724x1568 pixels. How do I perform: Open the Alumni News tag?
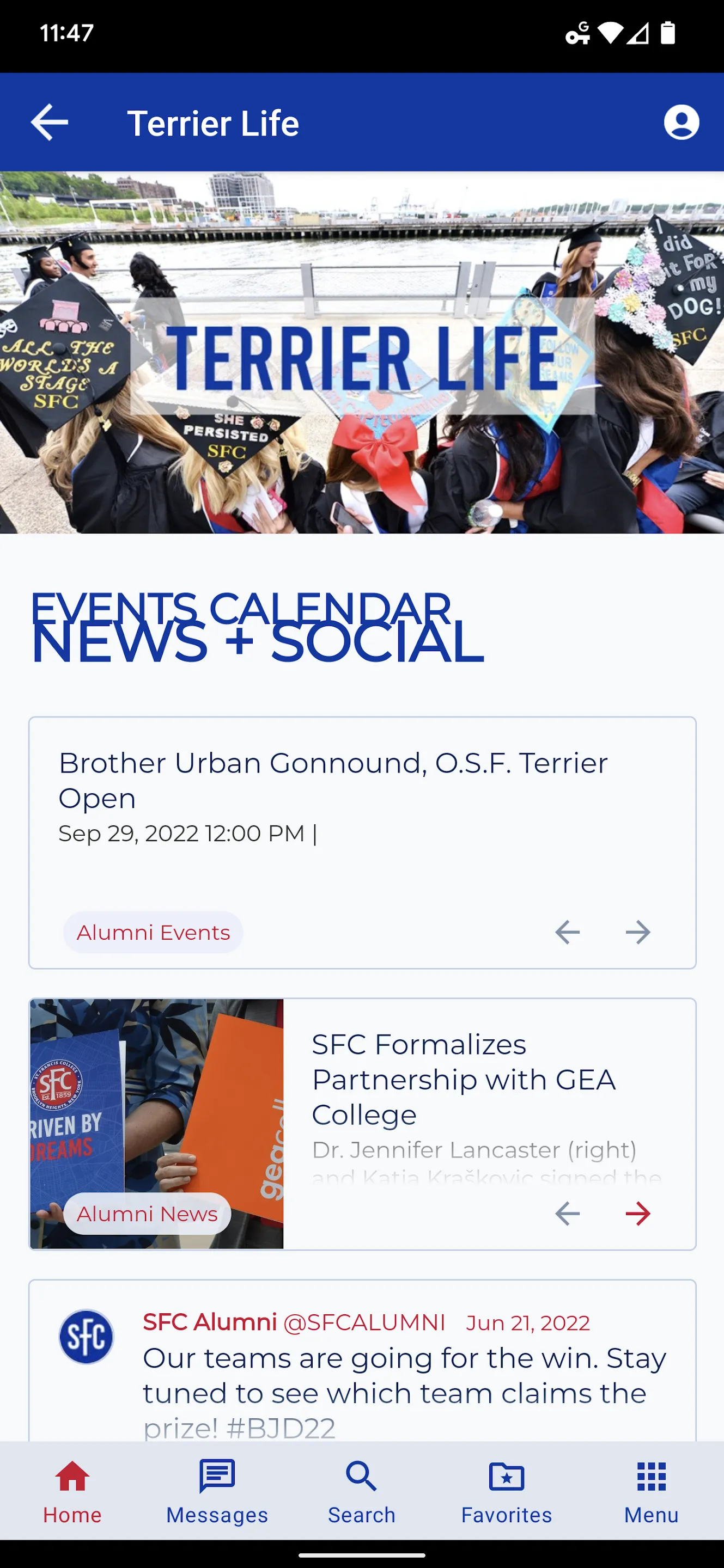(147, 1213)
